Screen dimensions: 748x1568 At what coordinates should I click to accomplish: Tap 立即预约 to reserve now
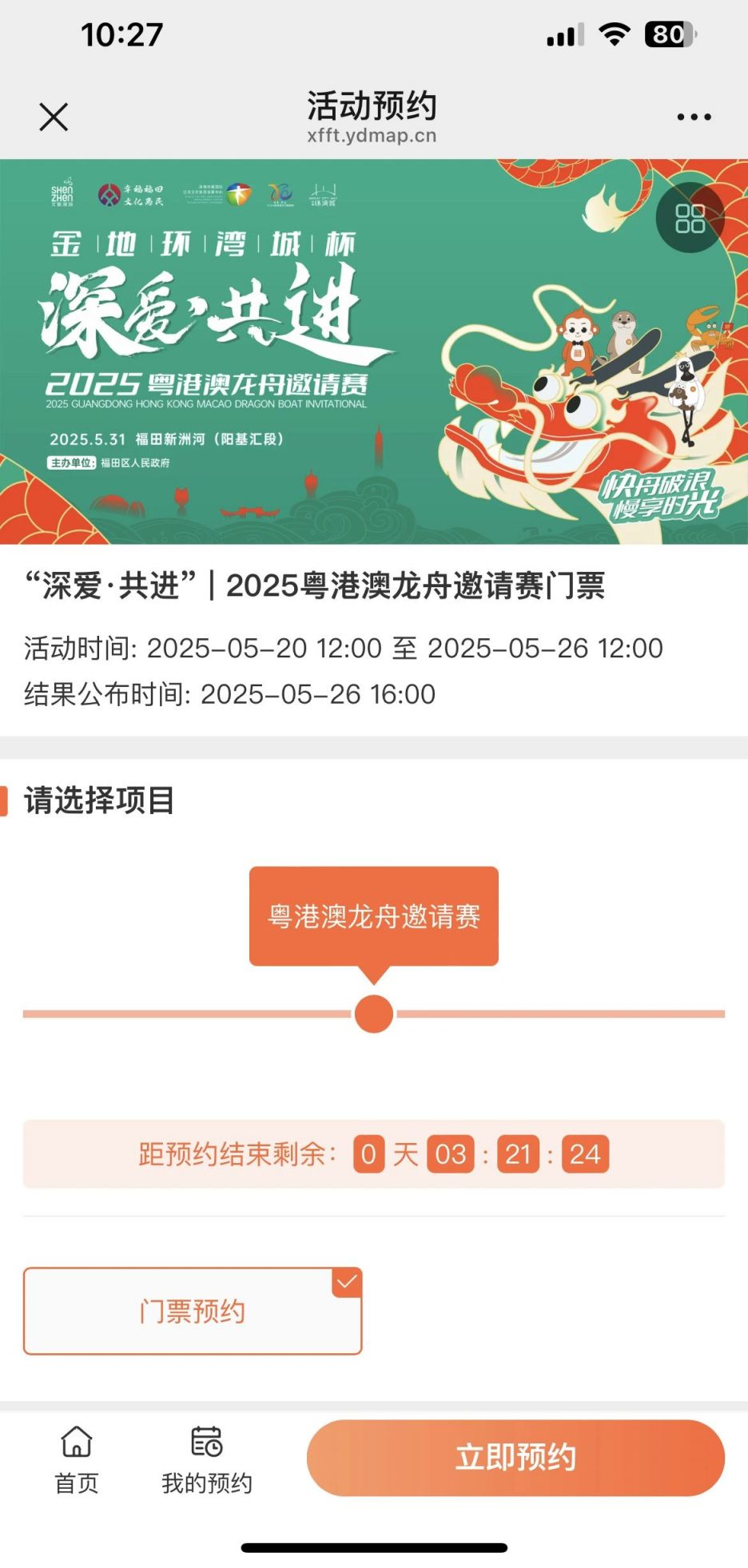coord(515,1458)
